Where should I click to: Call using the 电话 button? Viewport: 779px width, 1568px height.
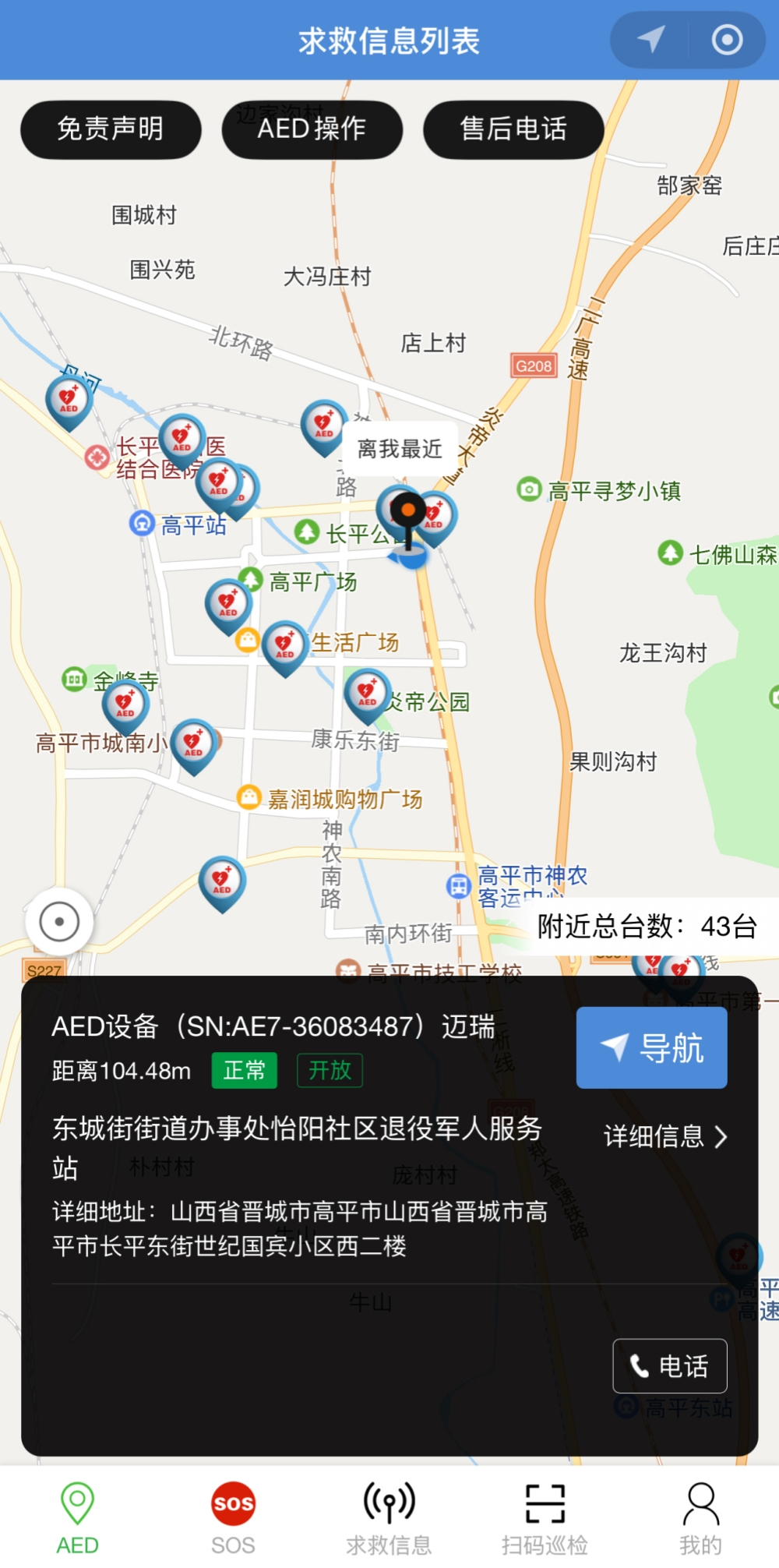pyautogui.click(x=670, y=1366)
